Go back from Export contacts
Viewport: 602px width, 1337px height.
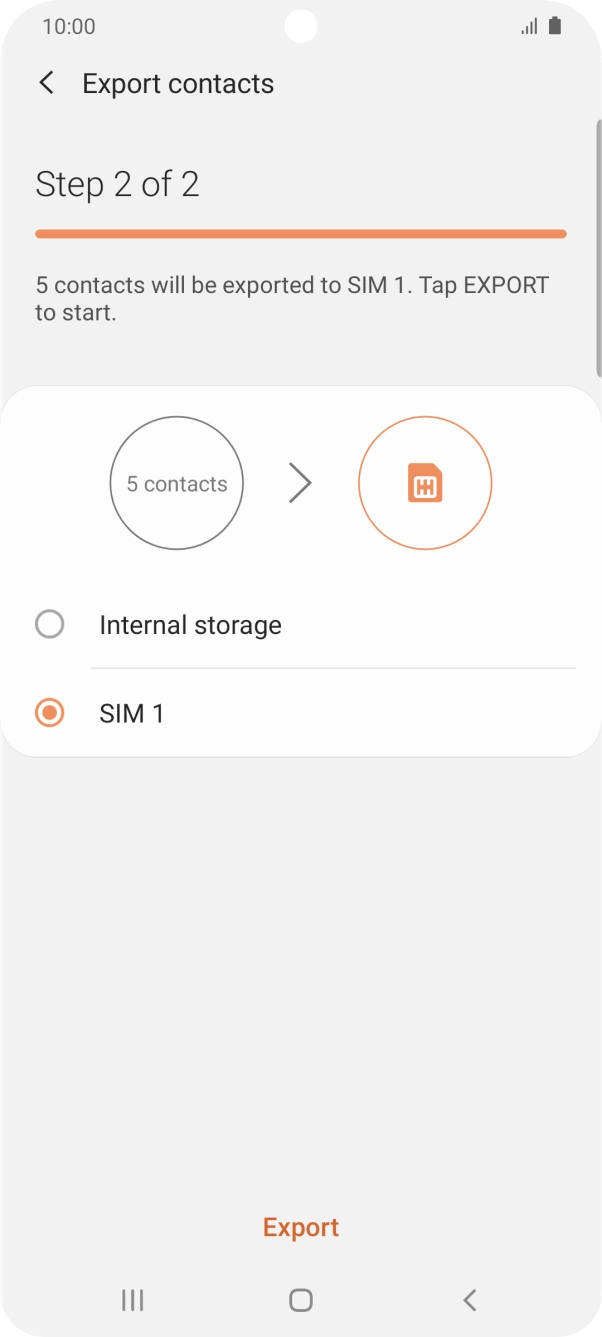coord(47,83)
